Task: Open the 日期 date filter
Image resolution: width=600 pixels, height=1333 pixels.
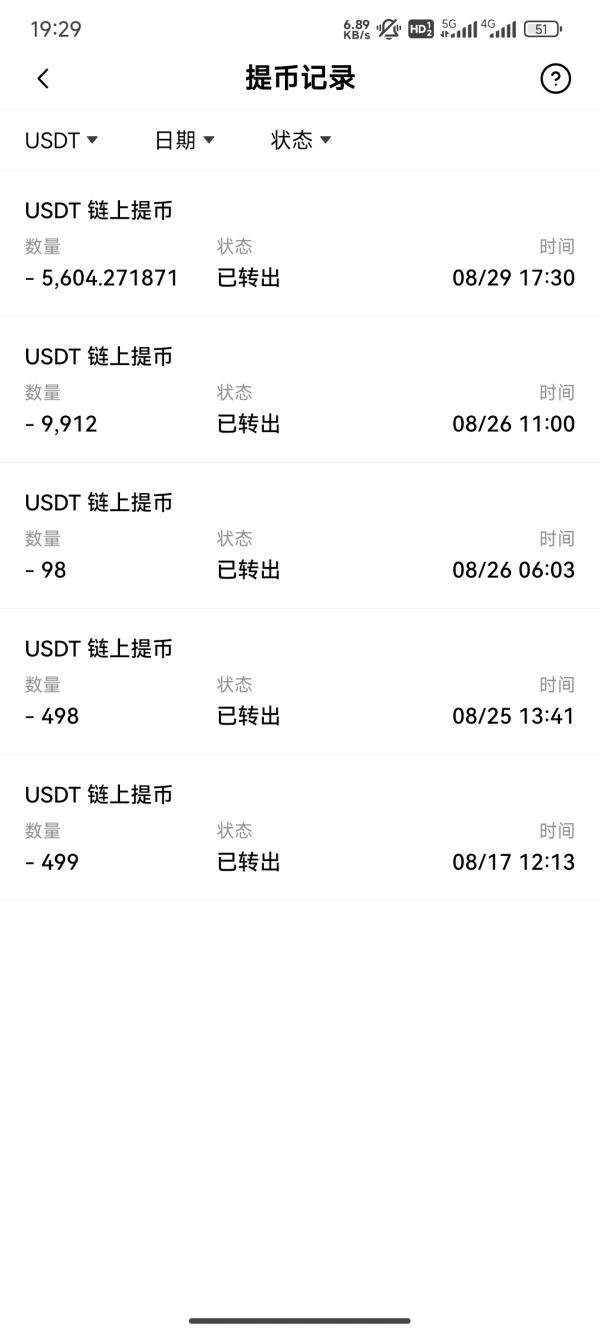Action: 184,140
